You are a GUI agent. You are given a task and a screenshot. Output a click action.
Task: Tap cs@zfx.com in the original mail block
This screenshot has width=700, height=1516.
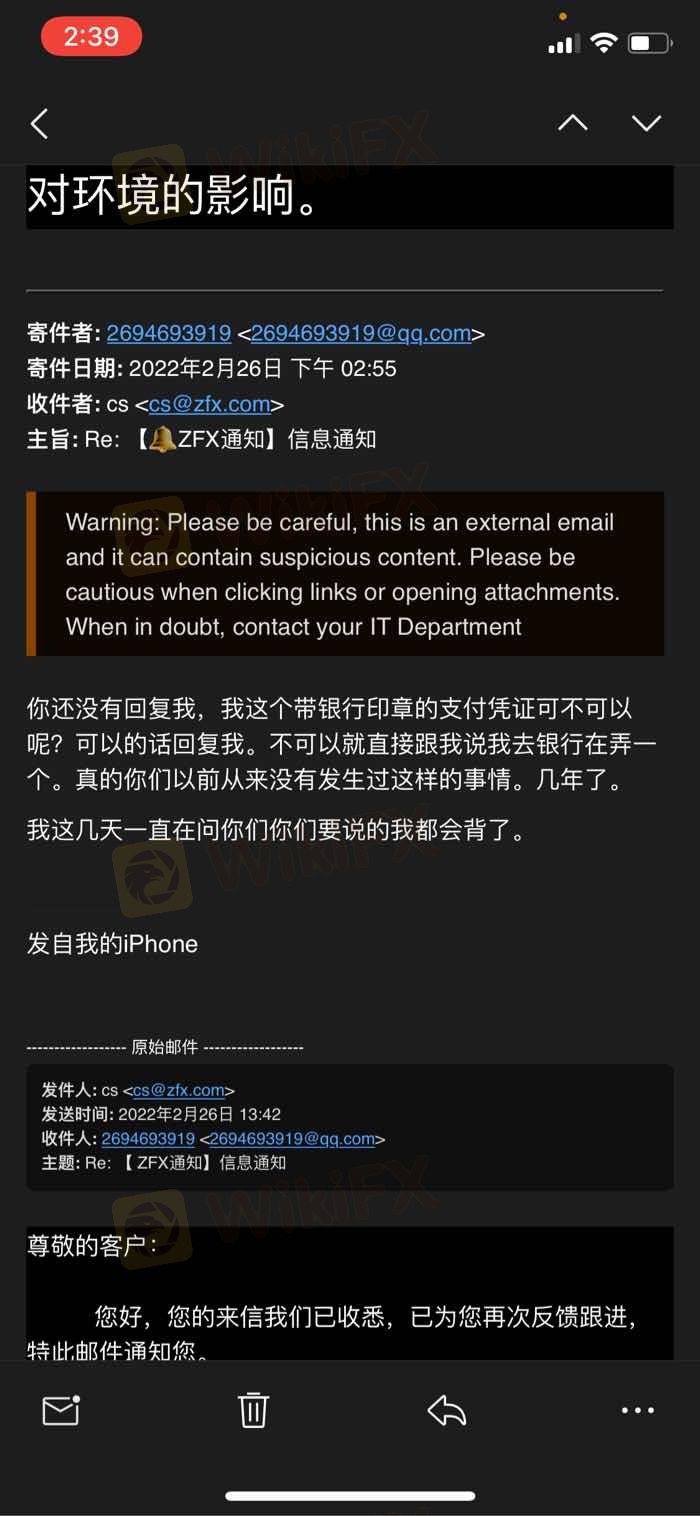point(178,1090)
